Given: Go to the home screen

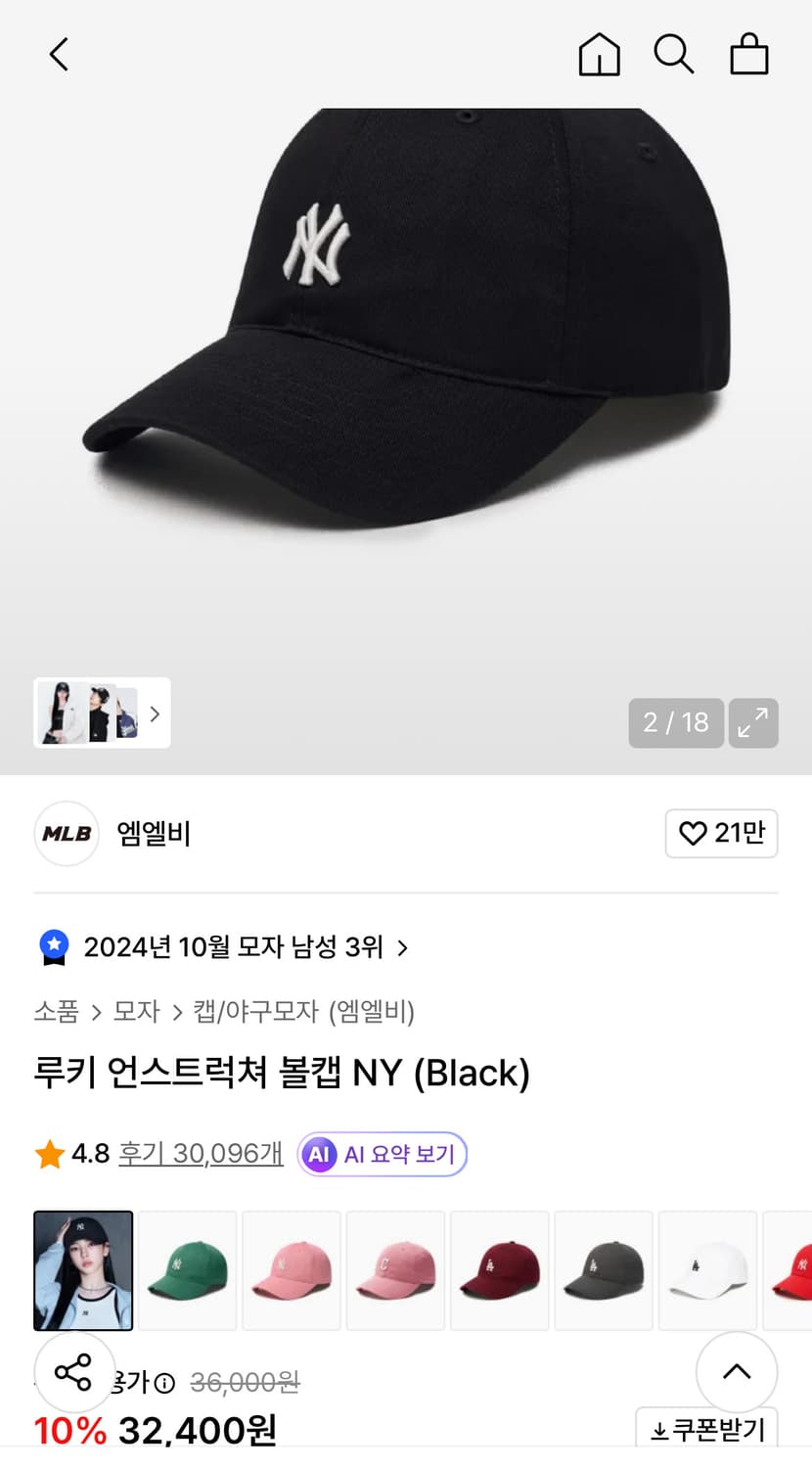Looking at the screenshot, I should click(x=599, y=54).
